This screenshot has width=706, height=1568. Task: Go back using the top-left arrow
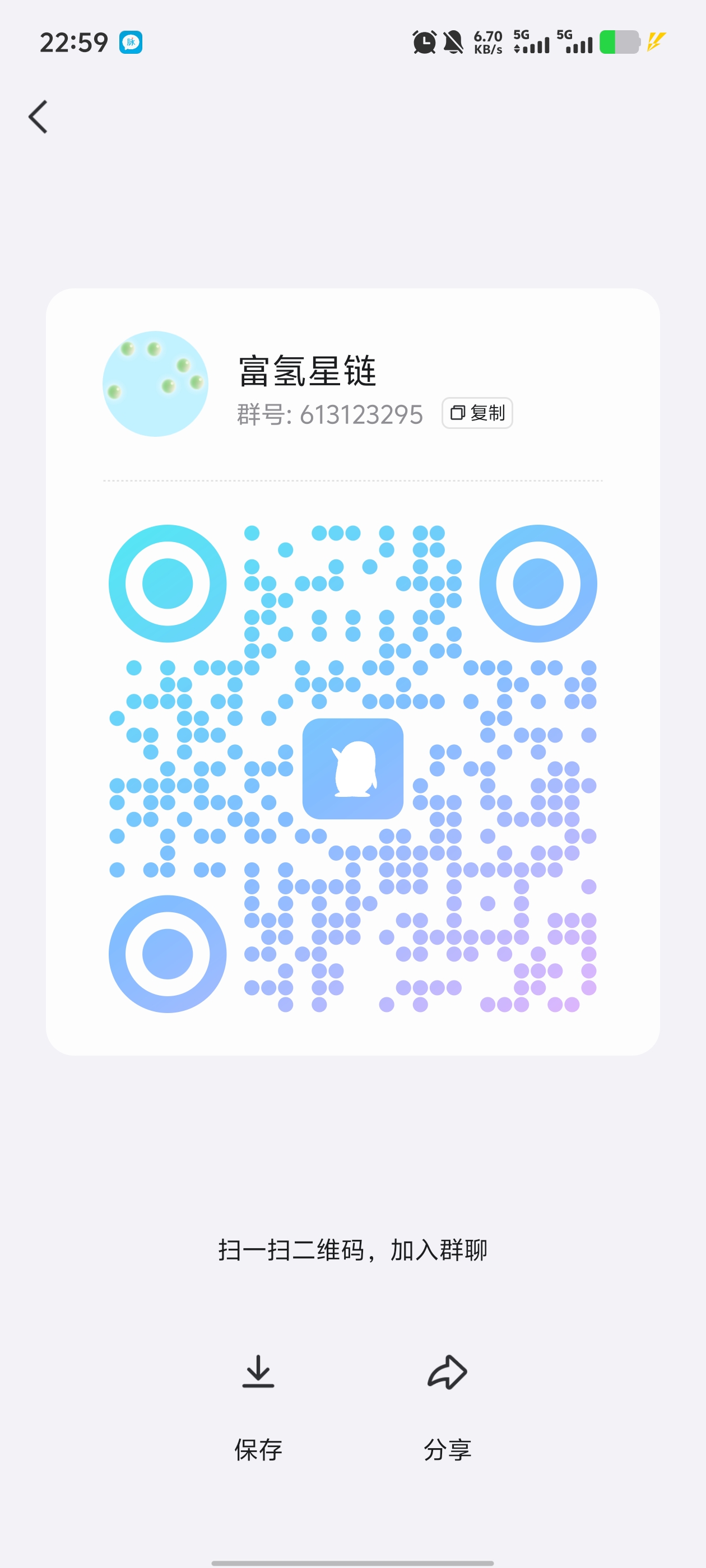(x=38, y=117)
